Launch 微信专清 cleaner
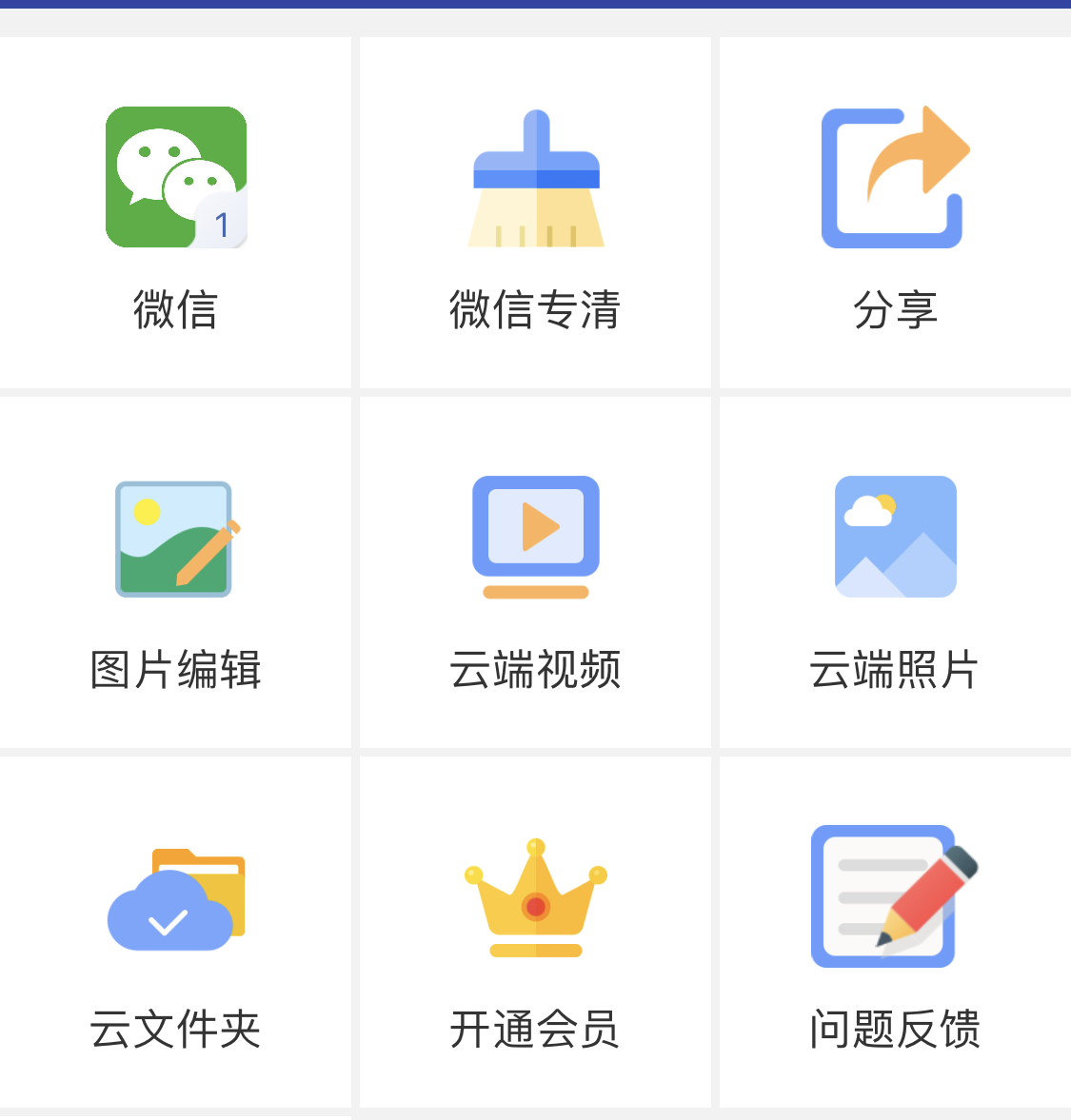The image size is (1071, 1120). tap(535, 214)
